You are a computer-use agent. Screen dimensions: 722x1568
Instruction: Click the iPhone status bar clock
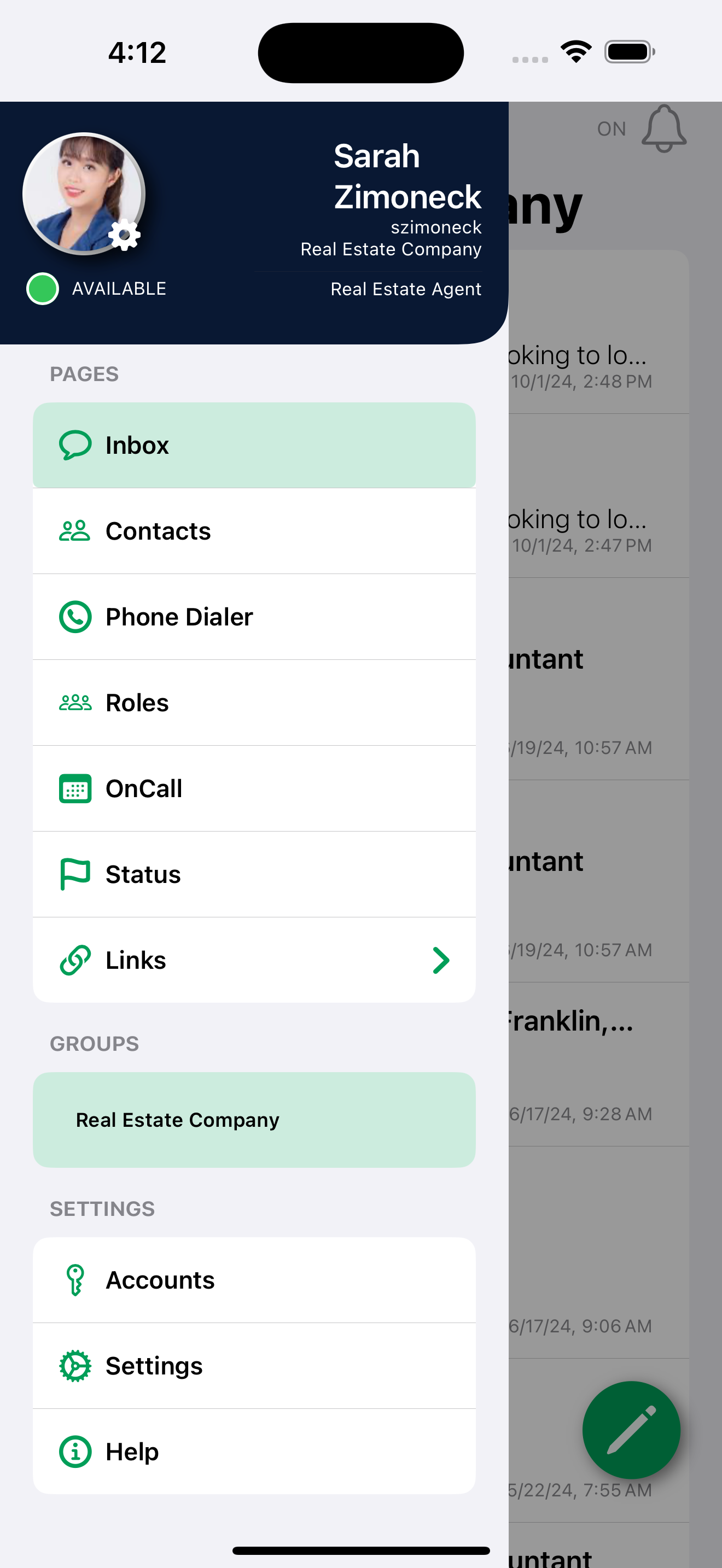coord(136,52)
